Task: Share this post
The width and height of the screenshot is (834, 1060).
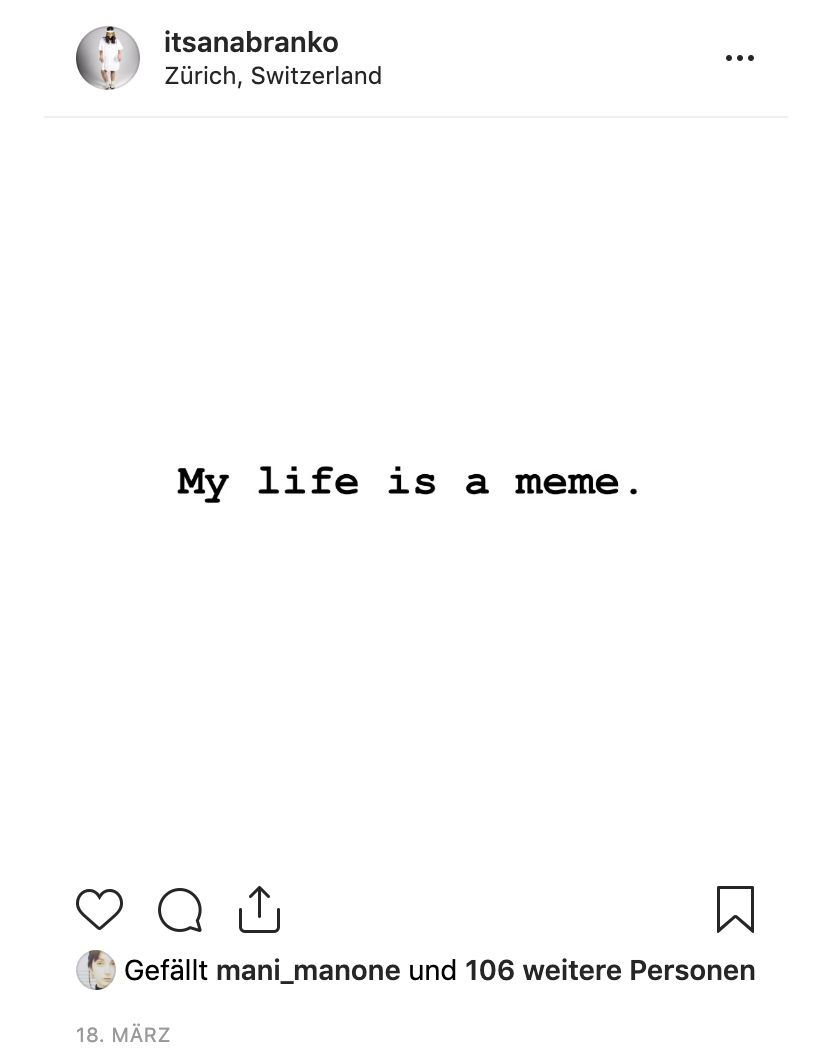Action: (x=259, y=909)
